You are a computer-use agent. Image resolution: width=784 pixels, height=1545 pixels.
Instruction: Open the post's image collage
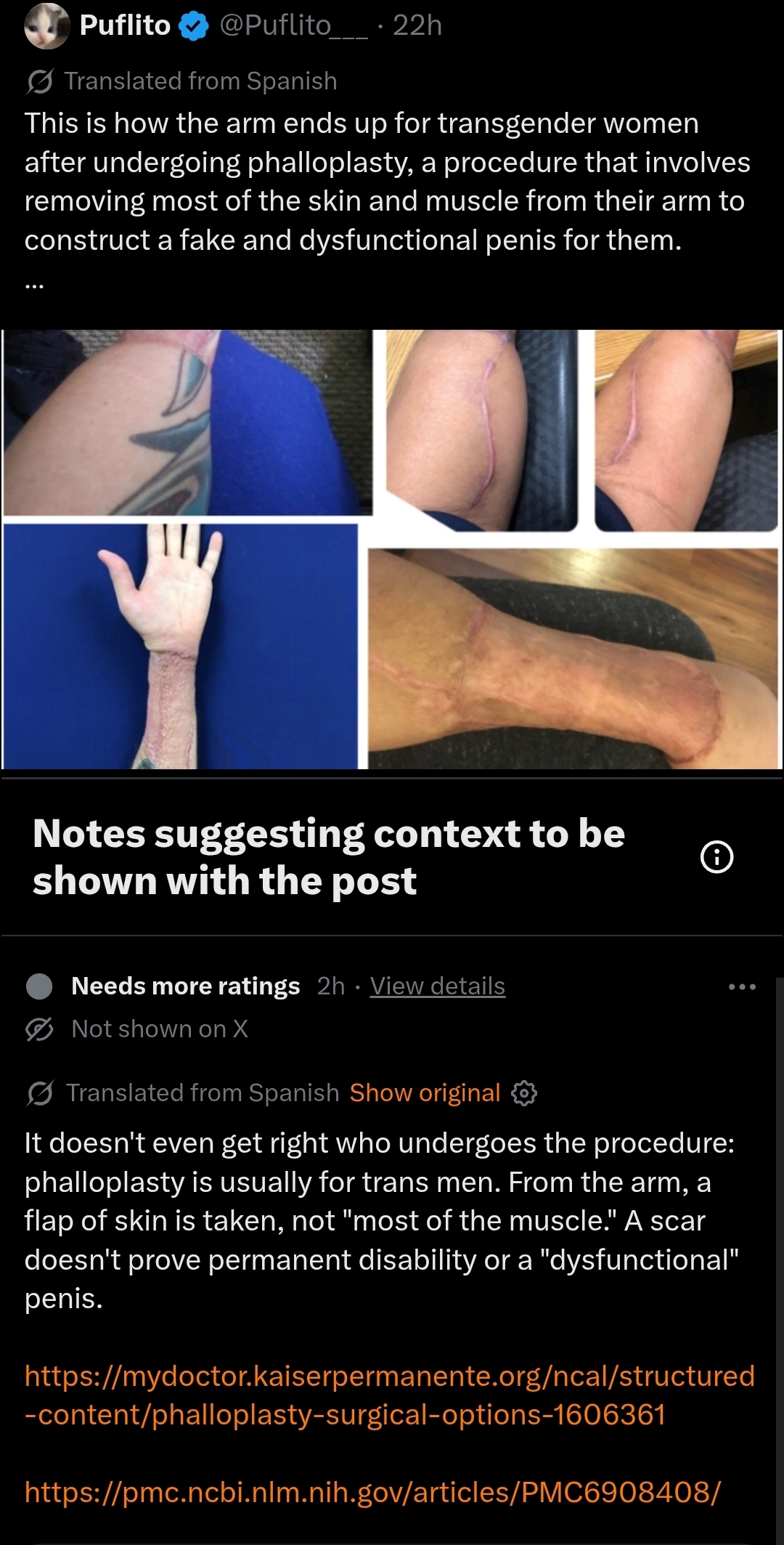[391, 550]
